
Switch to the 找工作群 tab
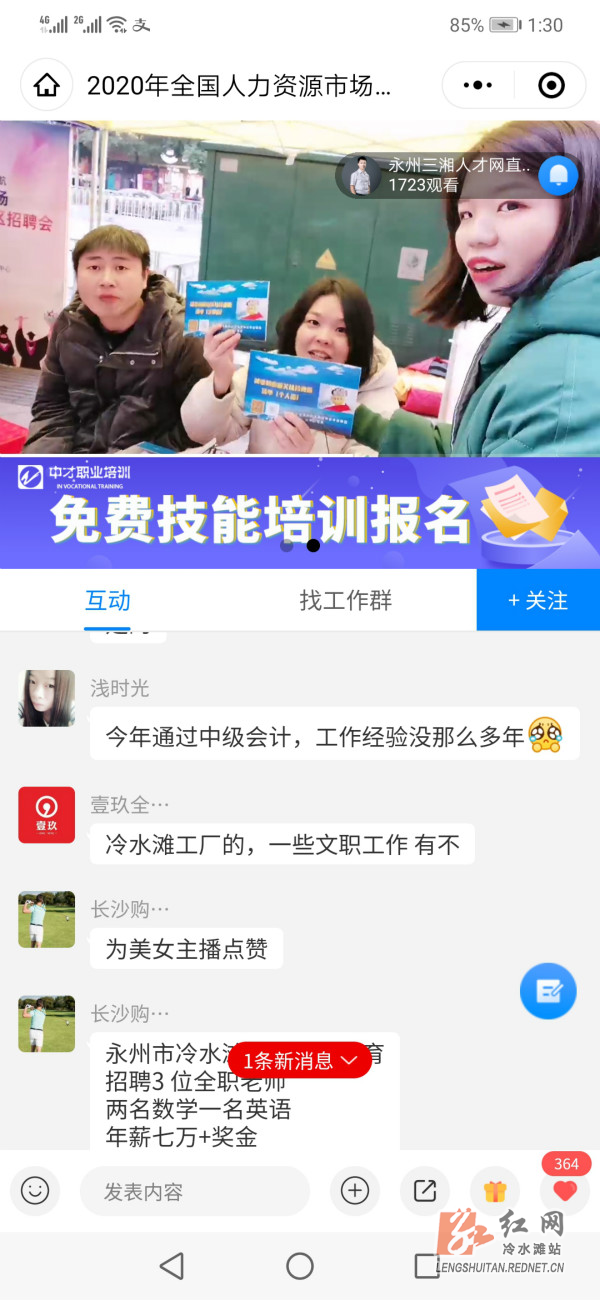[346, 600]
